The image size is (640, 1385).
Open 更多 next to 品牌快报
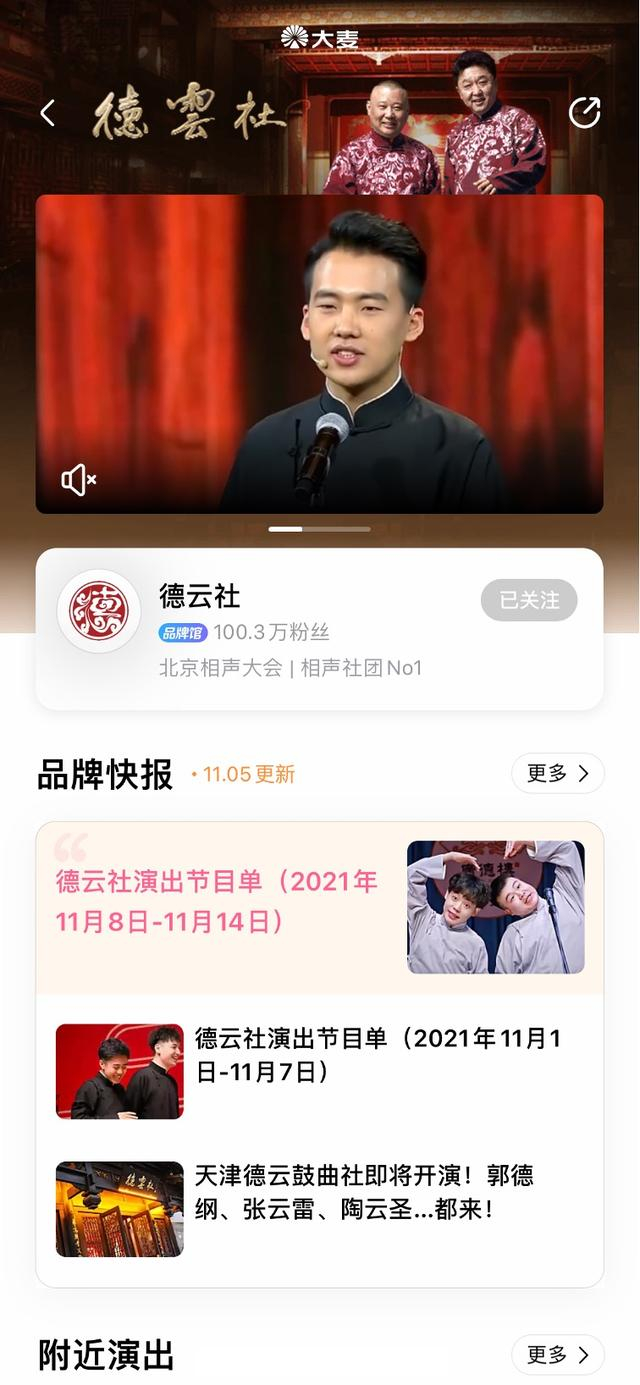(557, 773)
